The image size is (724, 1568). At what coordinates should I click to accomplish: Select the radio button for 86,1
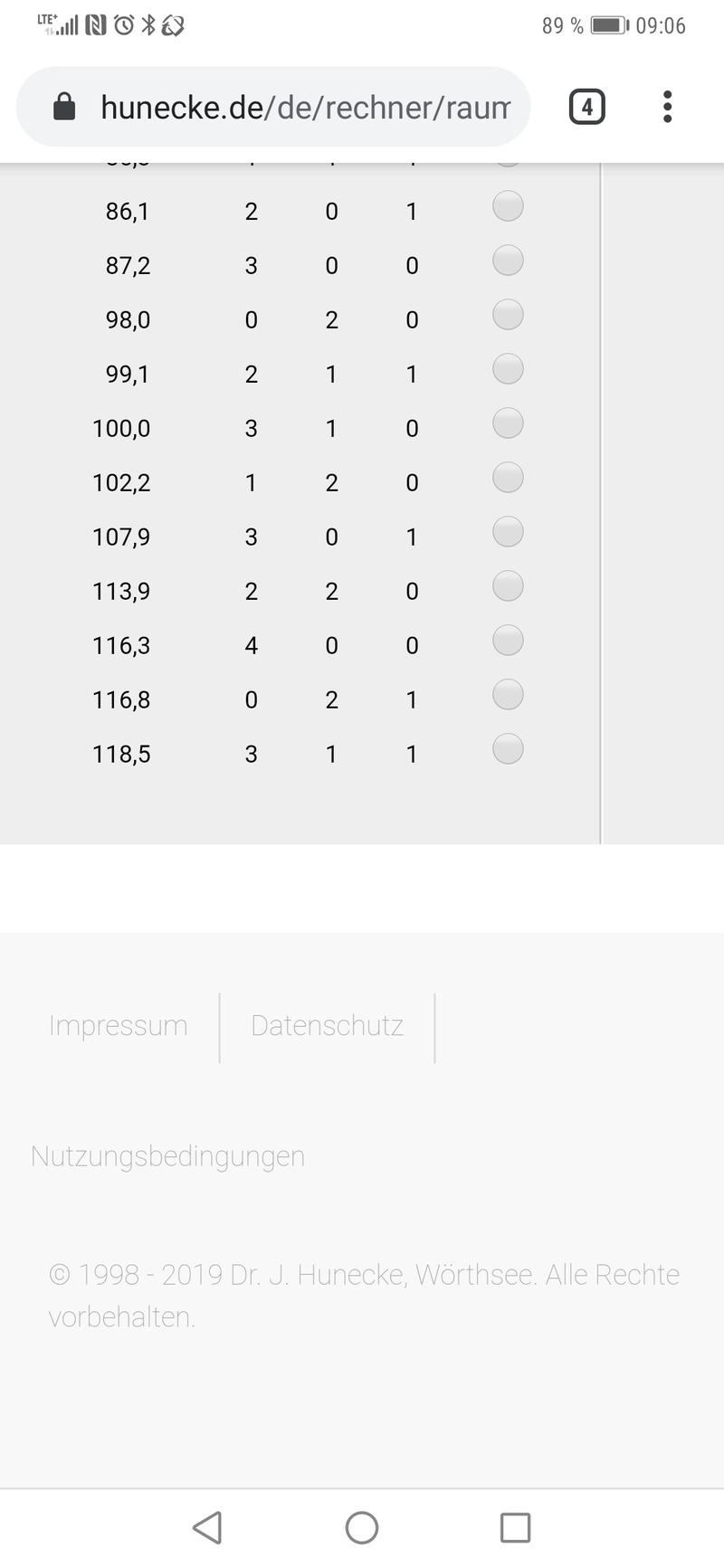(508, 206)
